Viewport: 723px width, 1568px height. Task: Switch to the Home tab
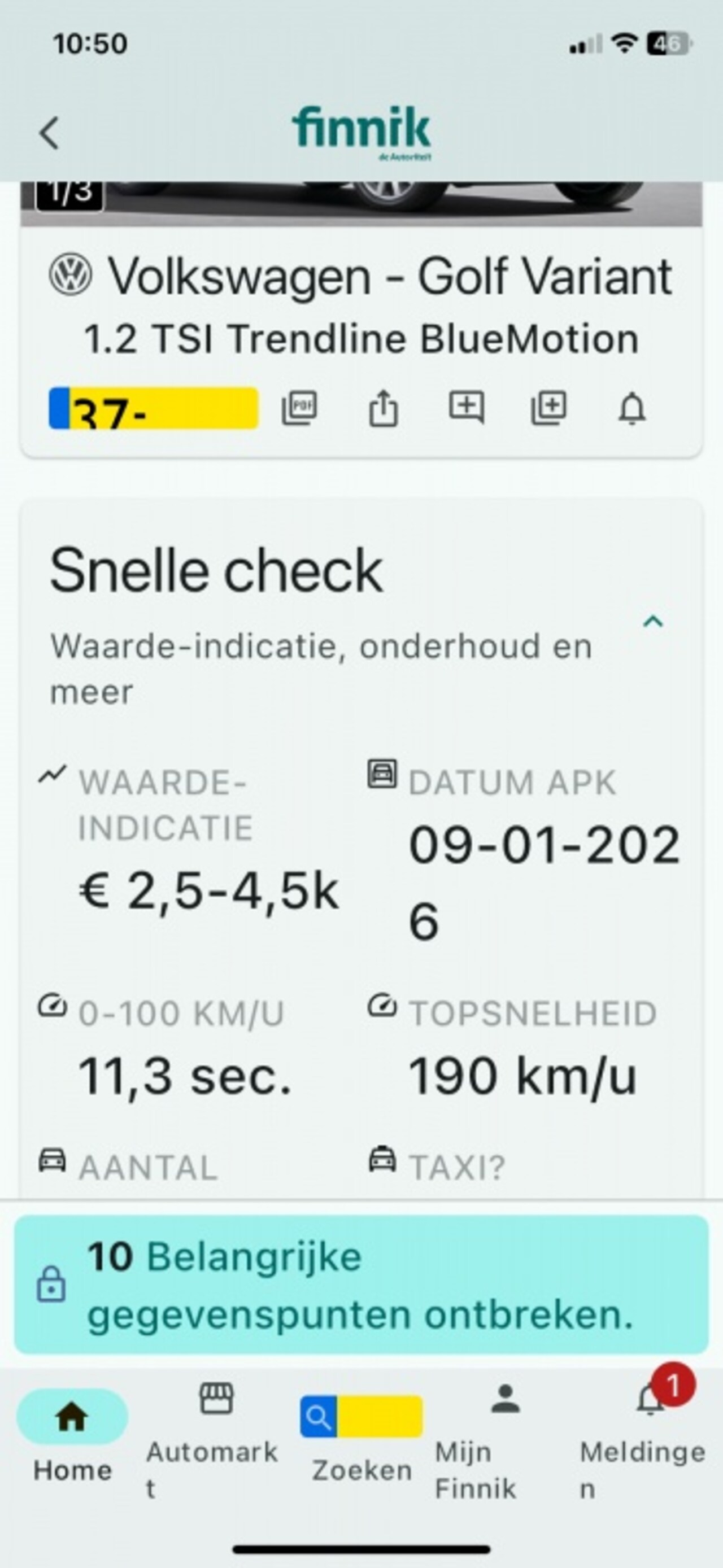coord(72,1435)
